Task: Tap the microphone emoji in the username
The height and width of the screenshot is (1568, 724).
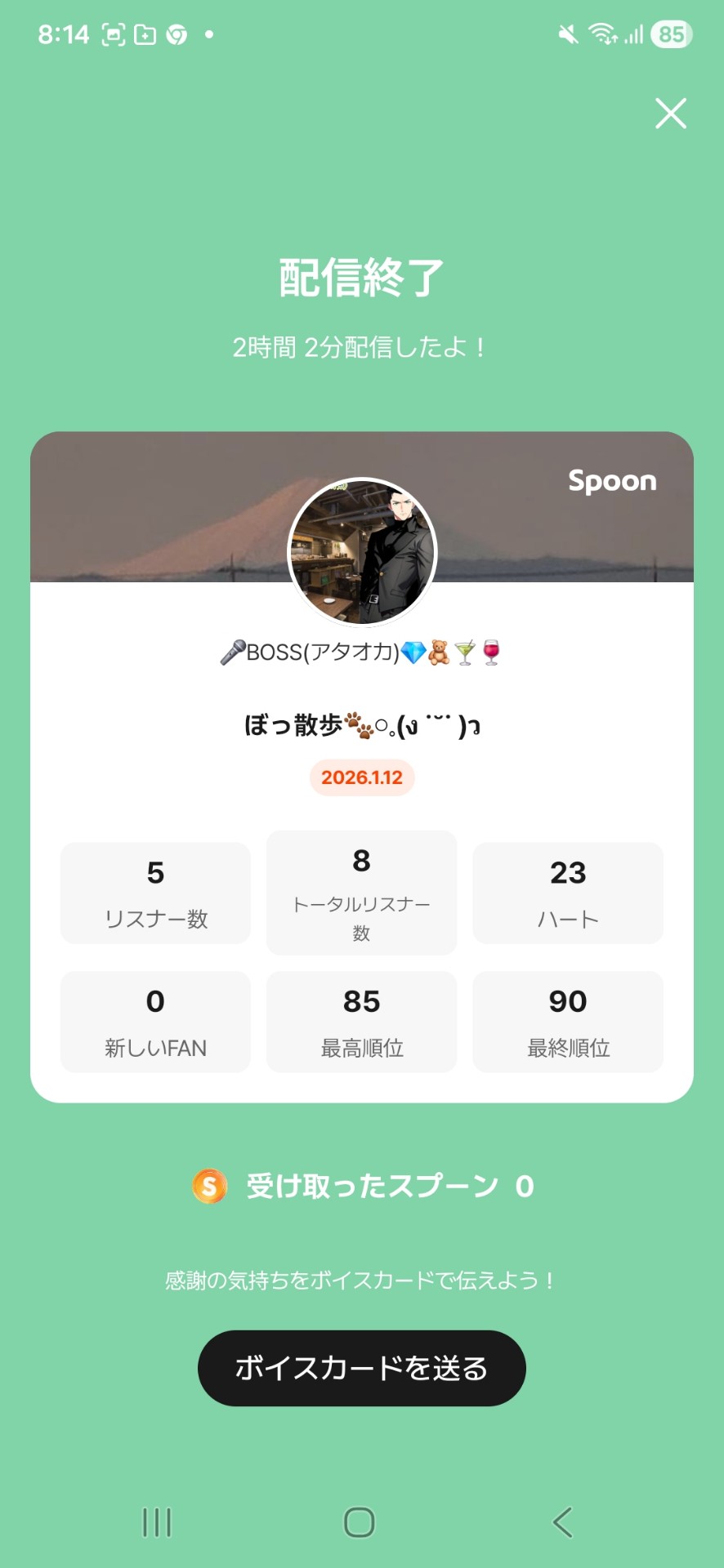Action: pos(231,653)
